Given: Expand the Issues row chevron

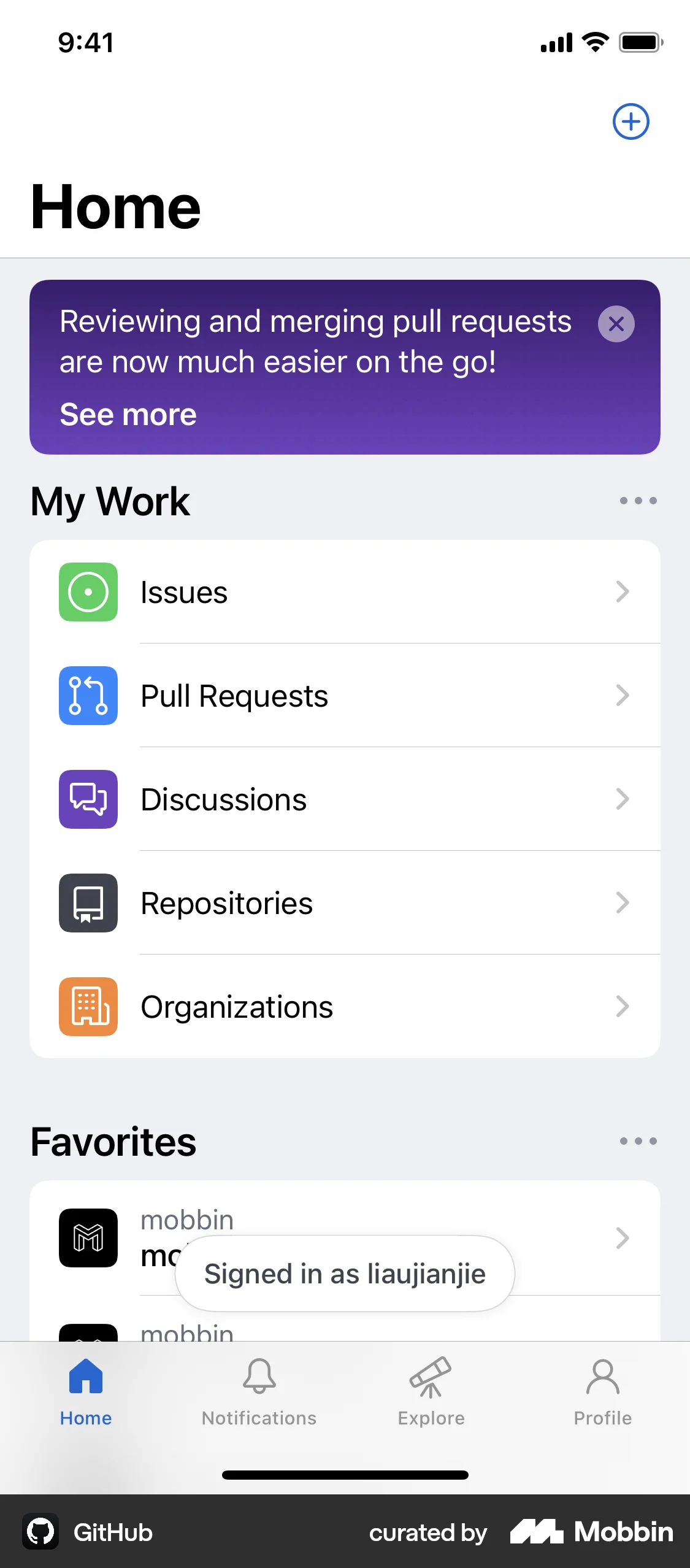Looking at the screenshot, I should pyautogui.click(x=623, y=591).
